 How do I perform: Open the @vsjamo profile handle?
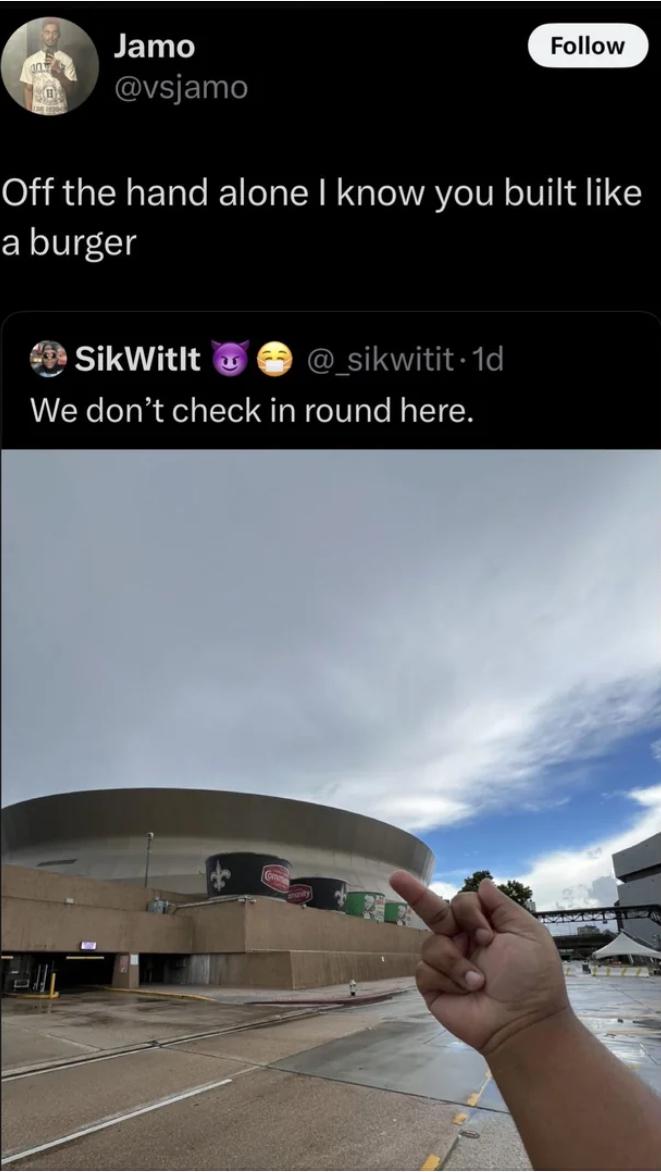(179, 89)
